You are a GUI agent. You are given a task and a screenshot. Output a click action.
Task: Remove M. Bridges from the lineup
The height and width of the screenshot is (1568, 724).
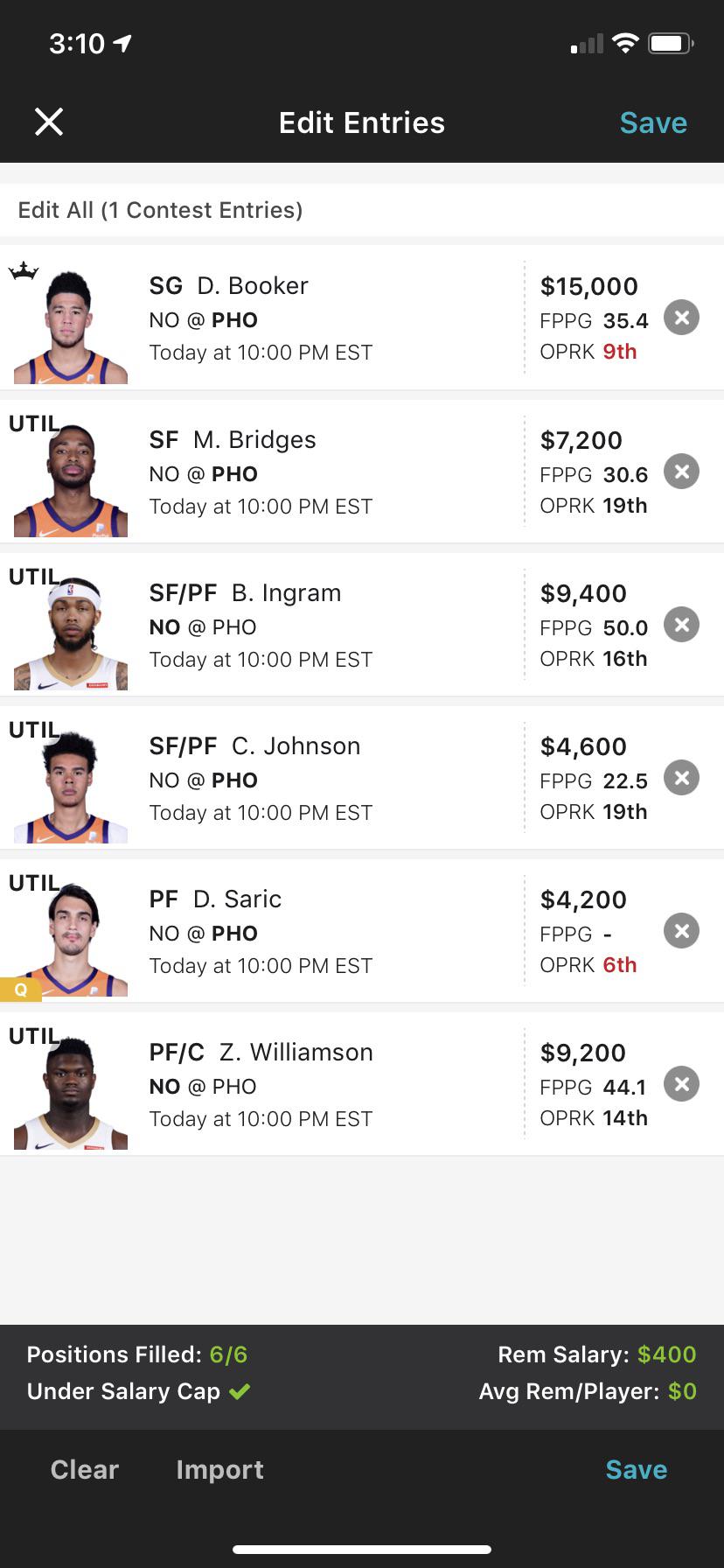point(681,472)
